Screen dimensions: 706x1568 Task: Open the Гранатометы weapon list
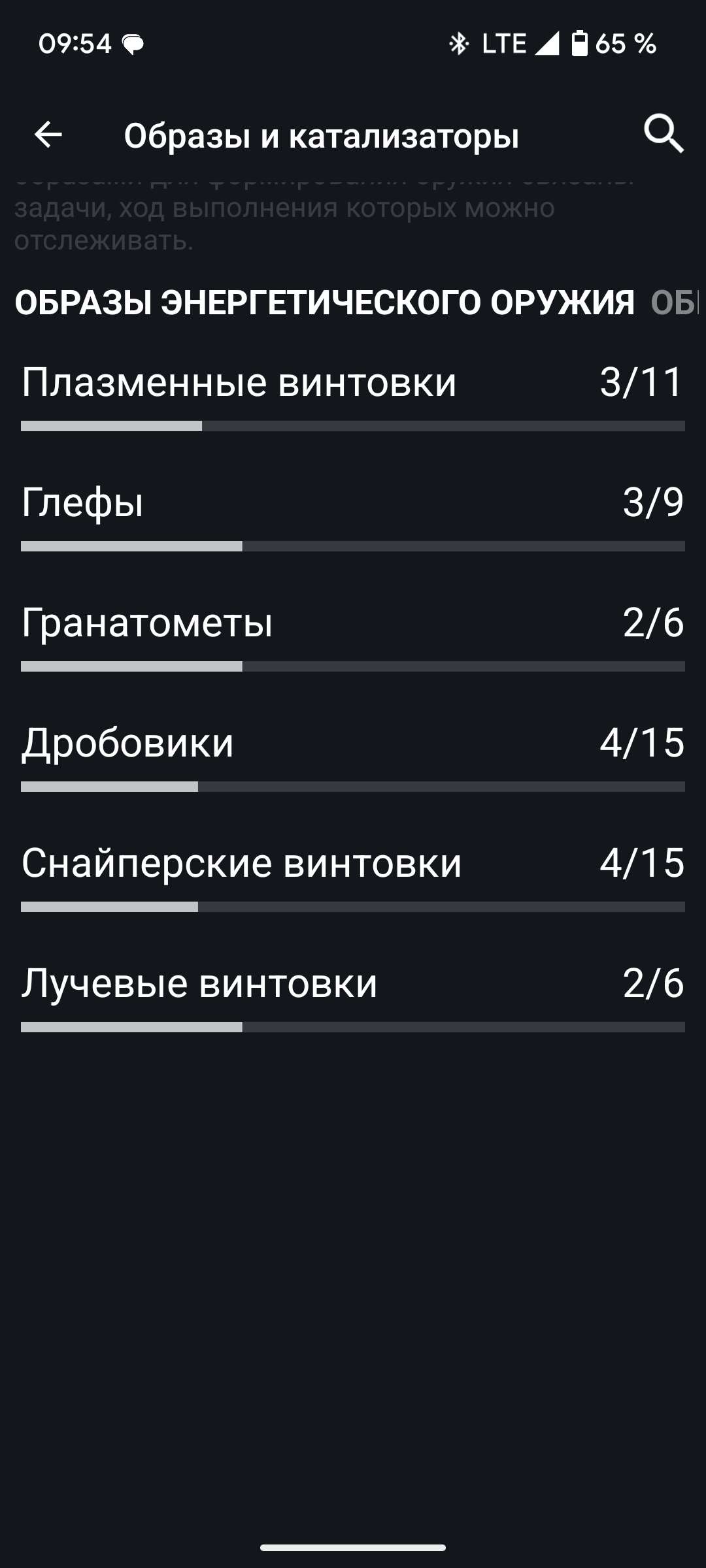tap(353, 624)
